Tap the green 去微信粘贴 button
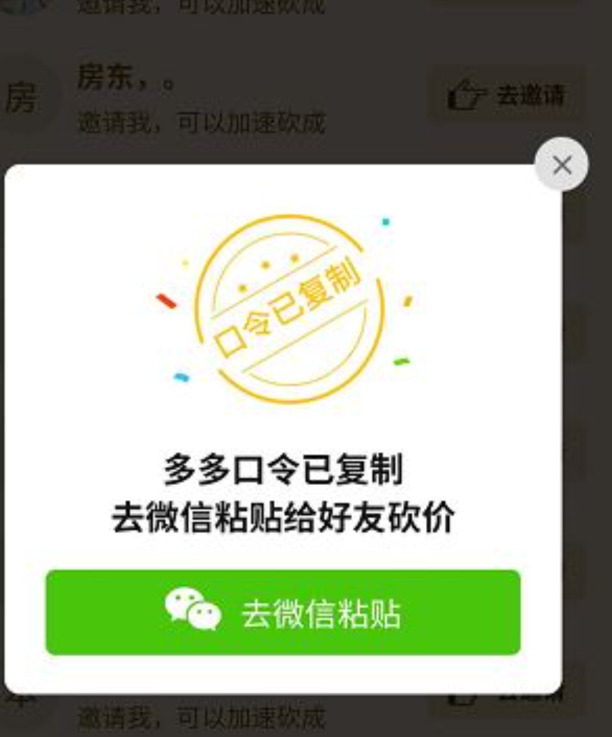 (x=283, y=612)
